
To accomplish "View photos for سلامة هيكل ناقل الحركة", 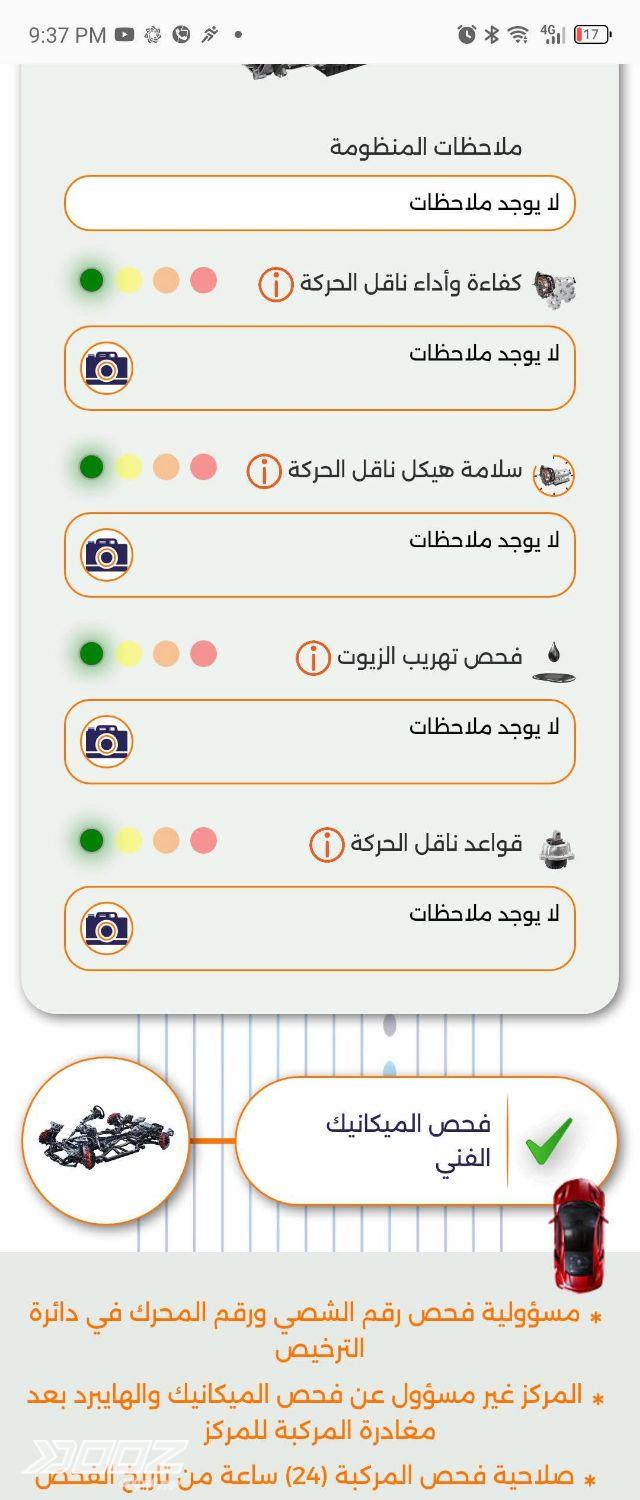I will (107, 555).
